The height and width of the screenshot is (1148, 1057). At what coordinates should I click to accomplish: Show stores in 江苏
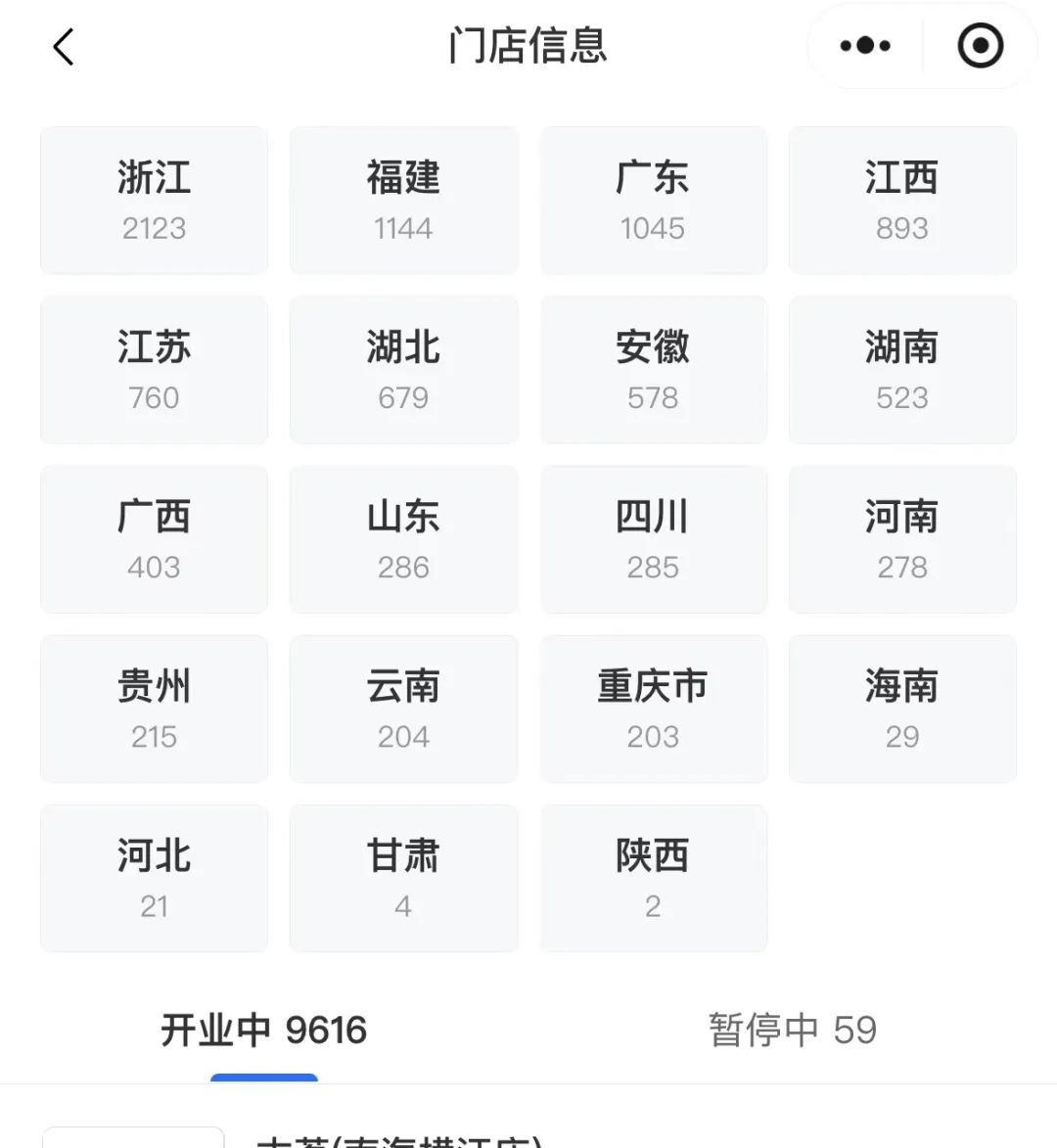point(154,370)
